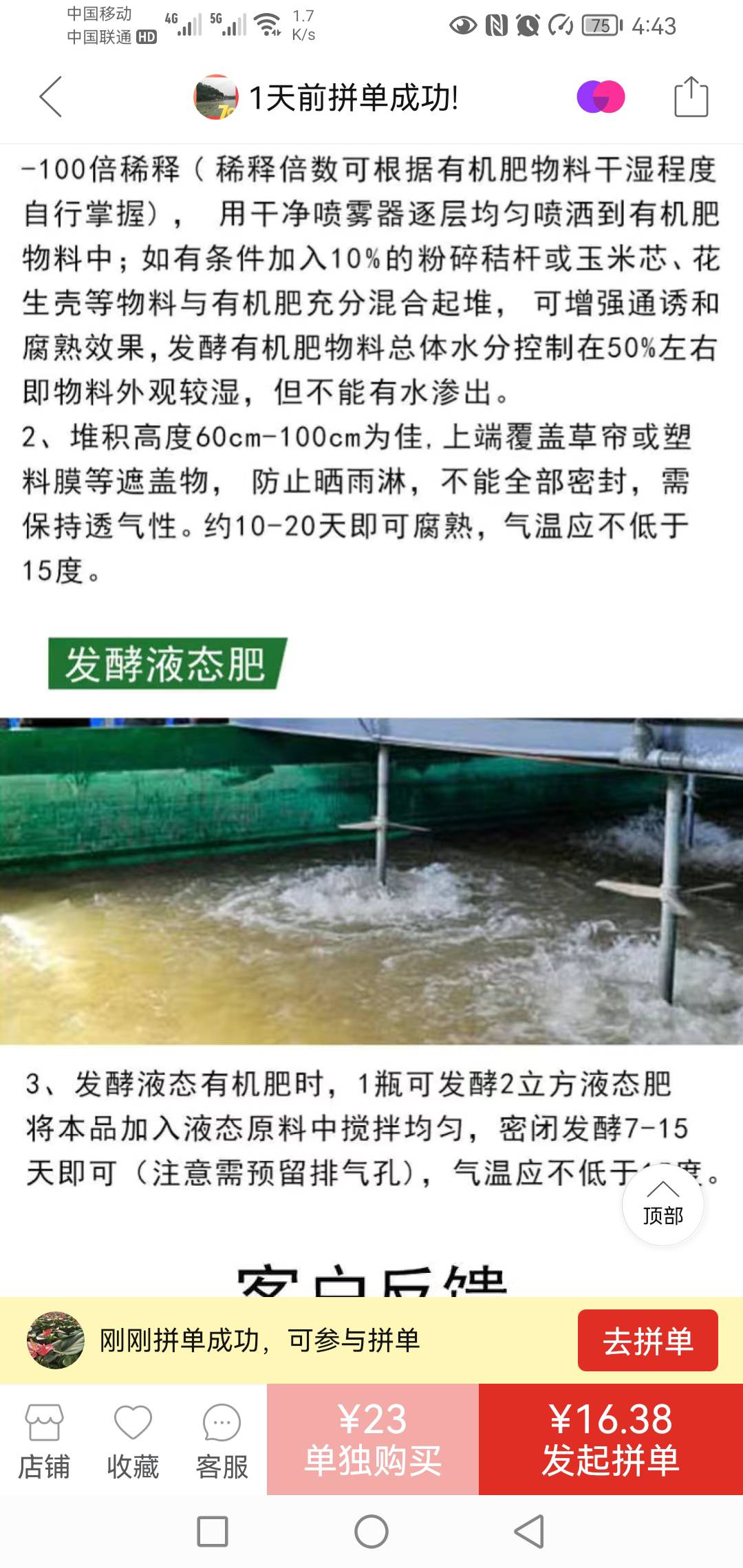
Task: Go to the system home screen
Action: pos(371,1532)
